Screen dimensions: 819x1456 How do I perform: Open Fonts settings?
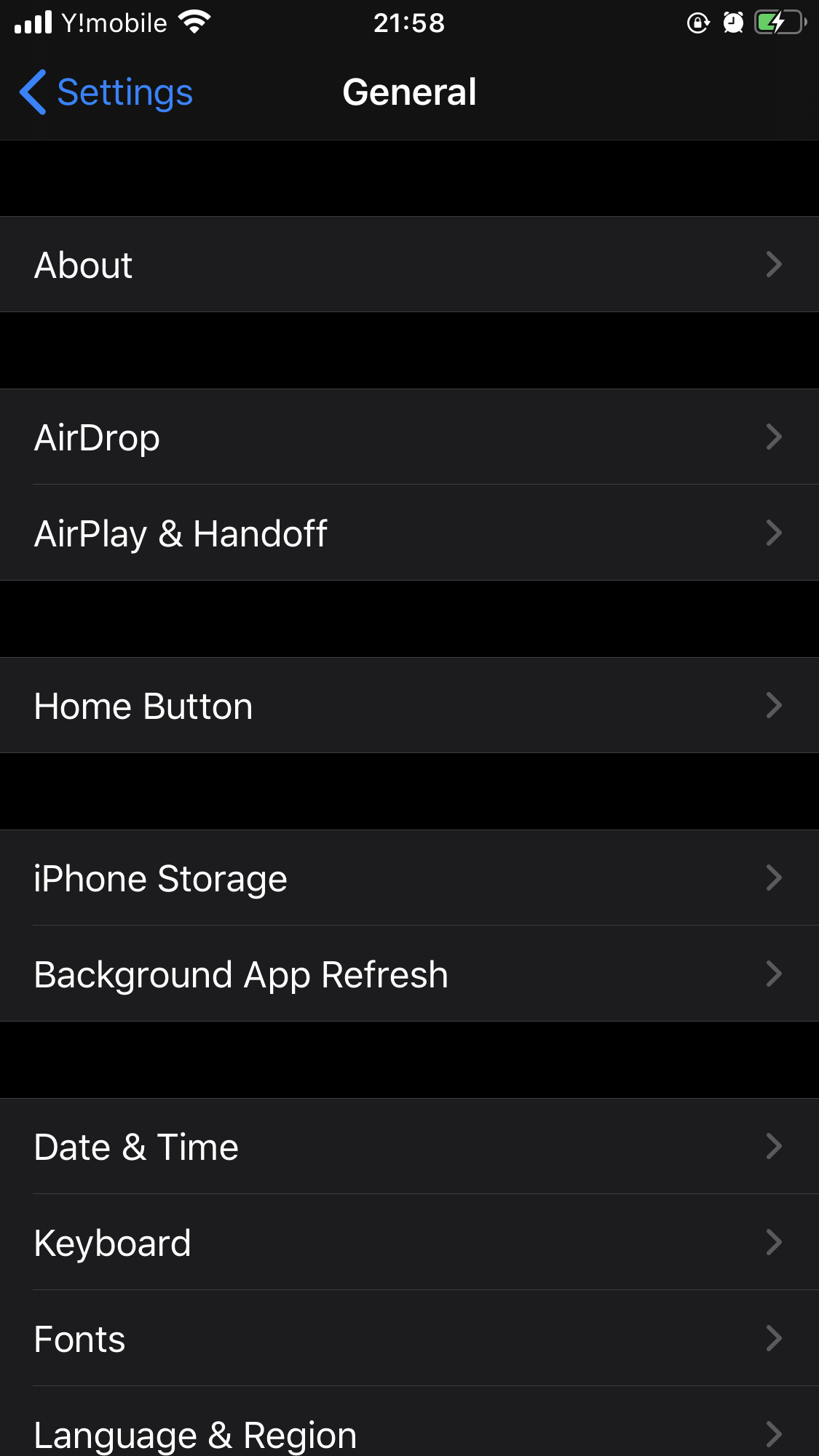409,1339
